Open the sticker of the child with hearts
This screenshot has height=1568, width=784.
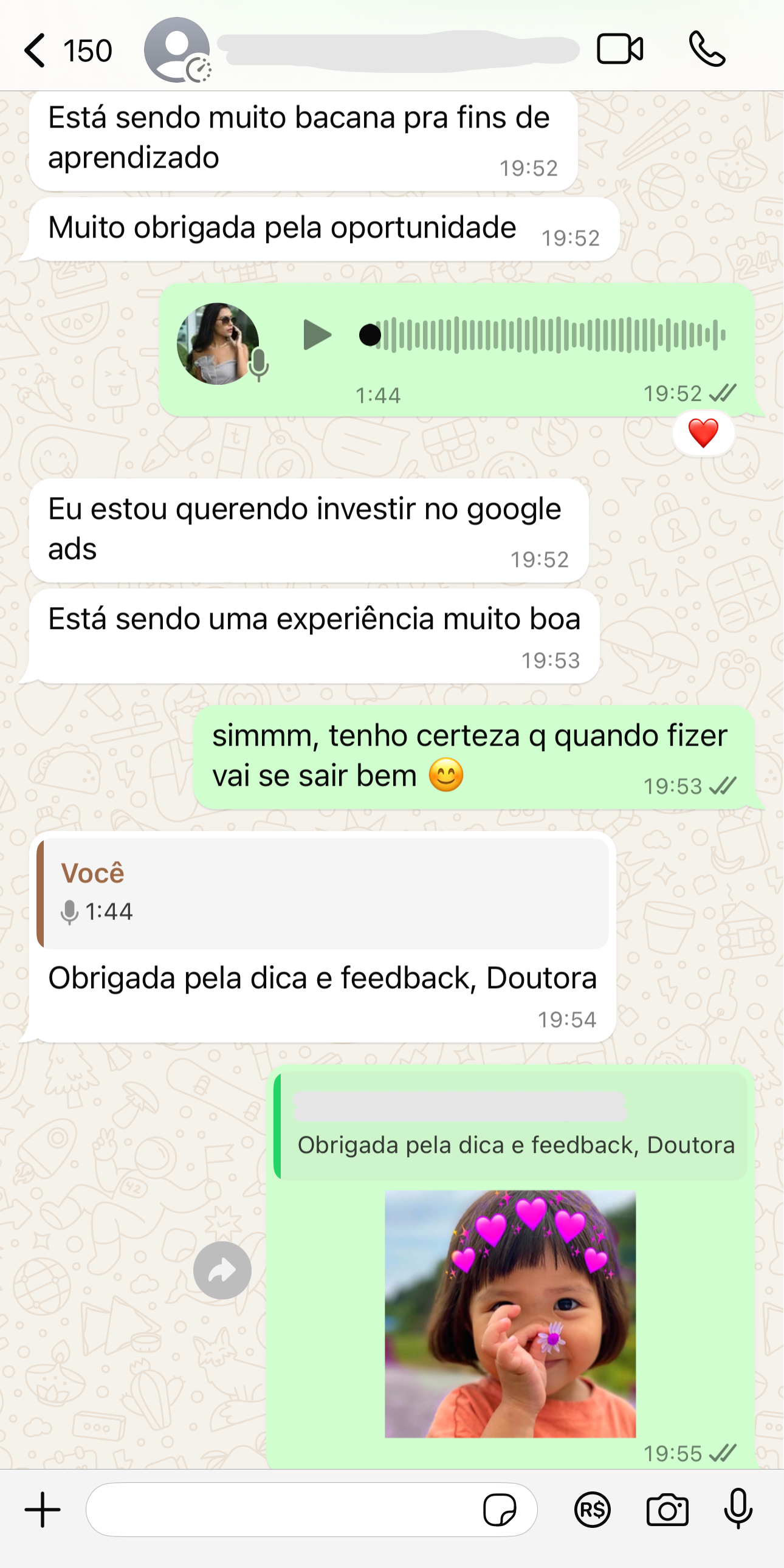click(510, 1313)
